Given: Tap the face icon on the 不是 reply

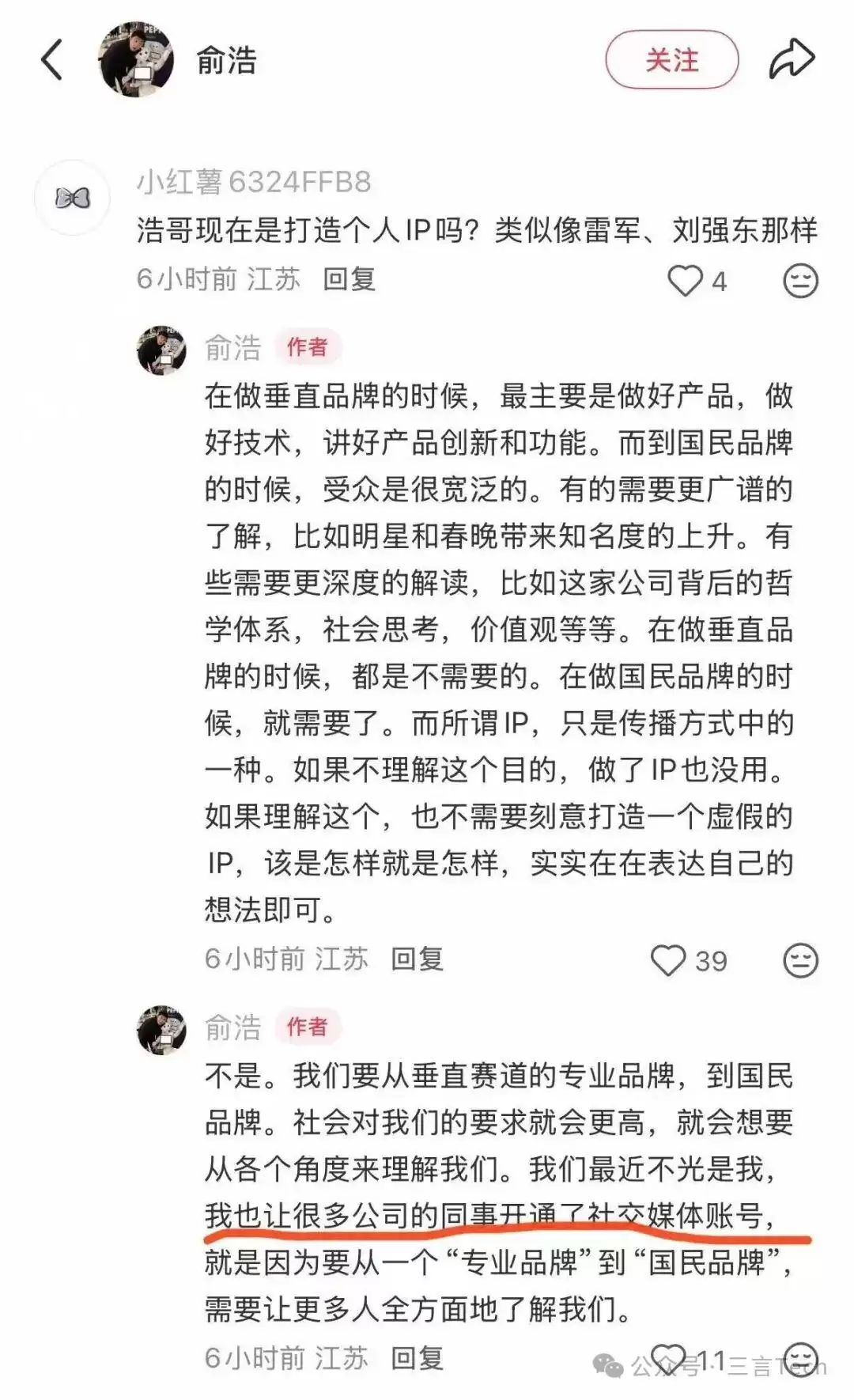Looking at the screenshot, I should pyautogui.click(x=799, y=1358).
